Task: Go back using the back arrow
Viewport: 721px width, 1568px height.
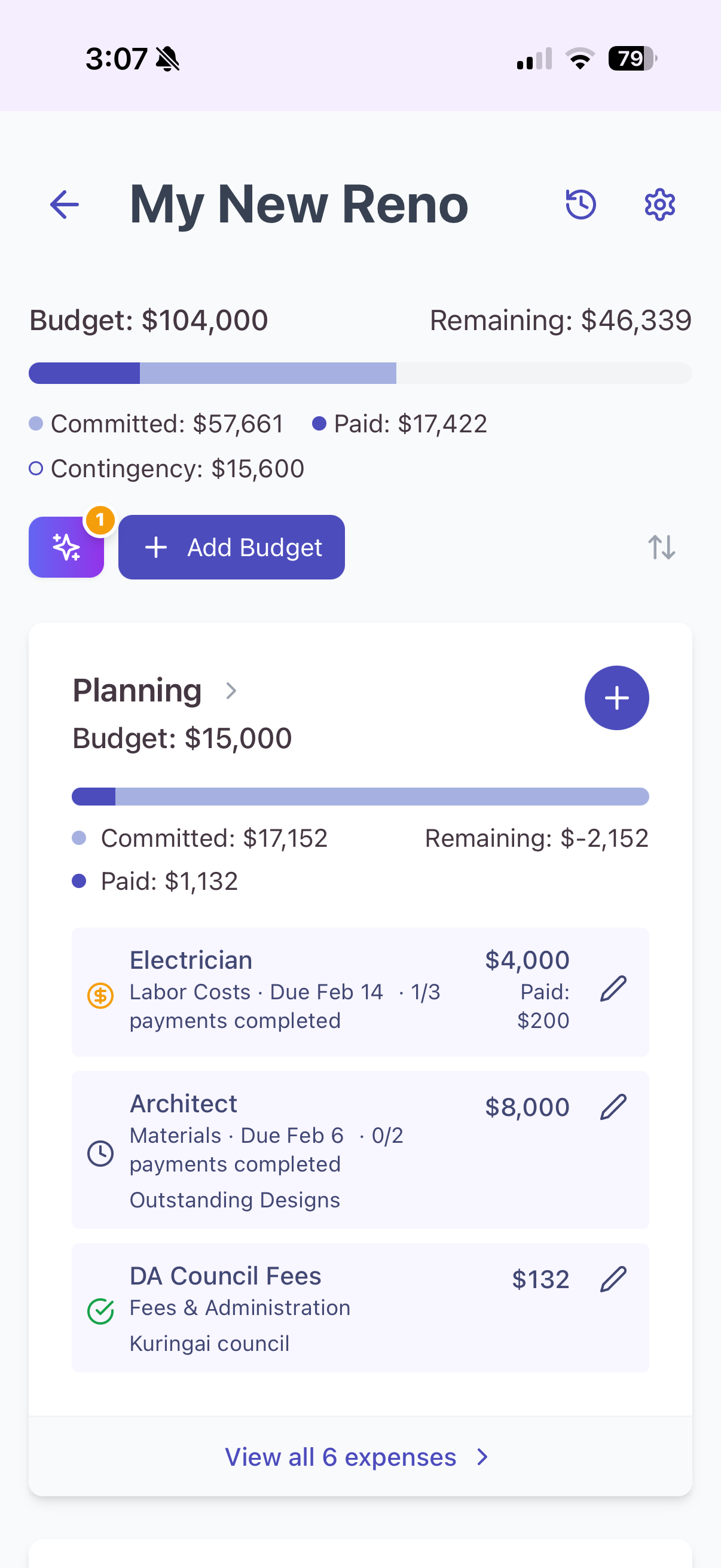Action: (63, 205)
